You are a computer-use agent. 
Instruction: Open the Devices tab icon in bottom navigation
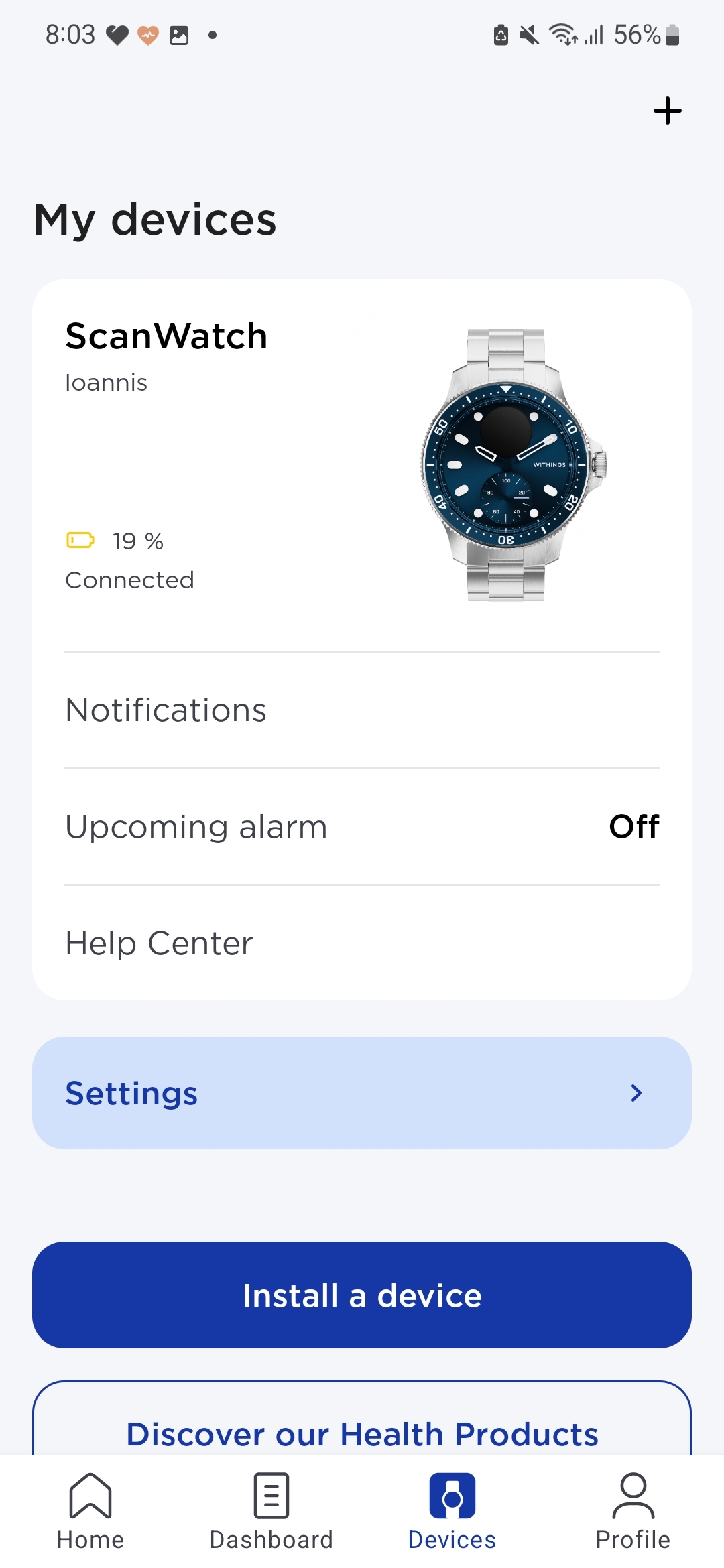click(452, 1496)
